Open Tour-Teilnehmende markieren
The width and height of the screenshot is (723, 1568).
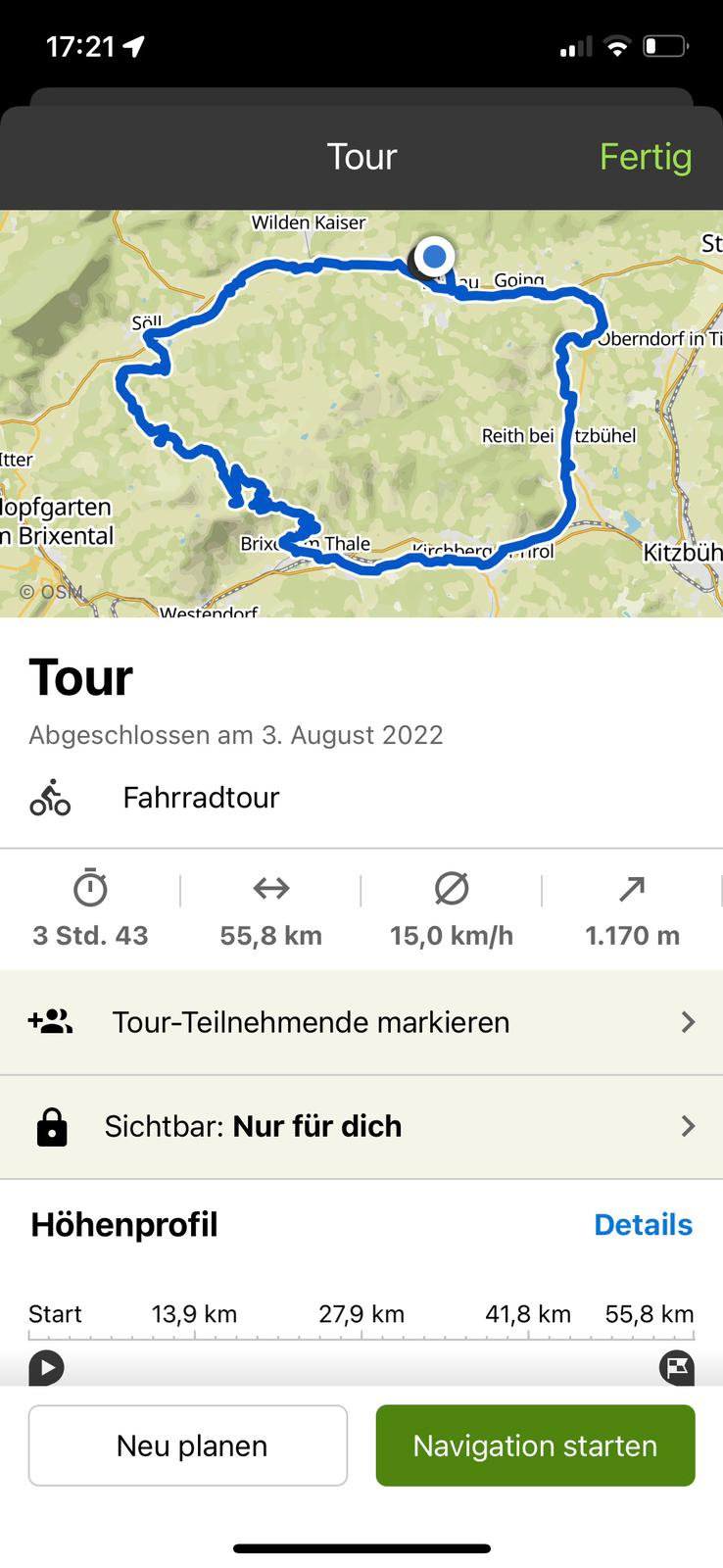click(x=361, y=1022)
